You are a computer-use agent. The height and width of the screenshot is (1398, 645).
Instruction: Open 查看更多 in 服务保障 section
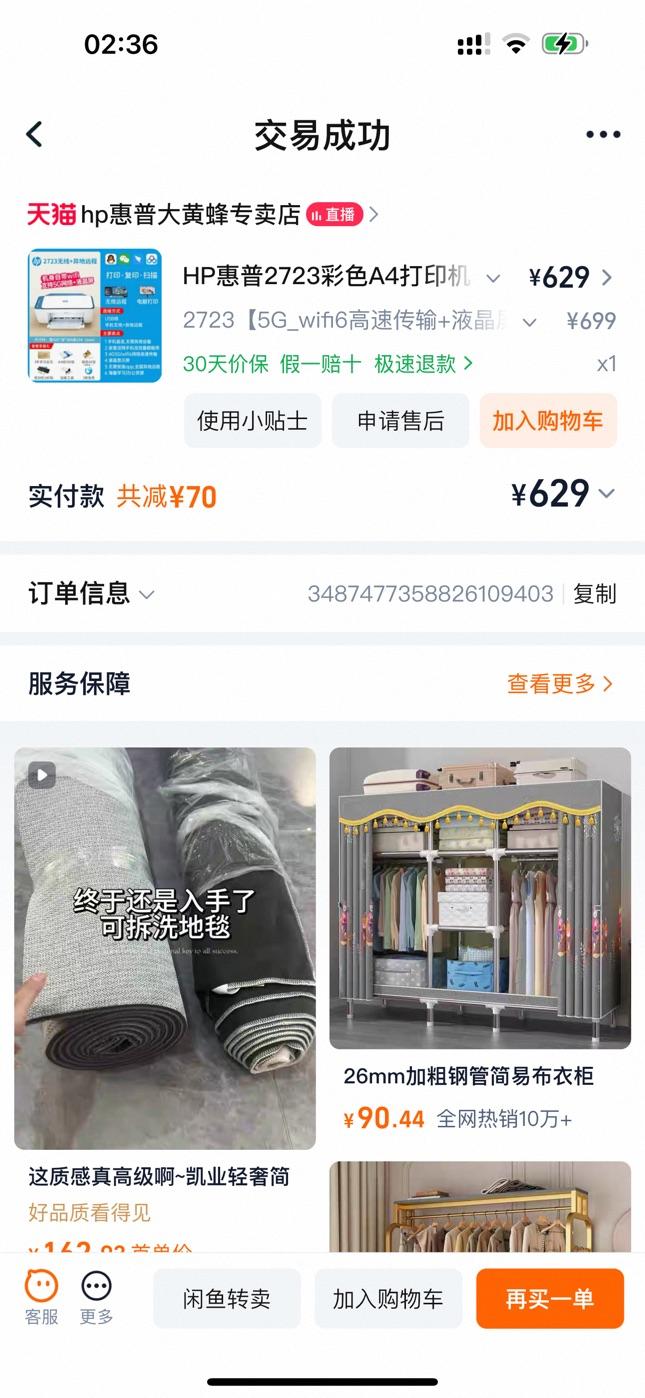click(559, 684)
